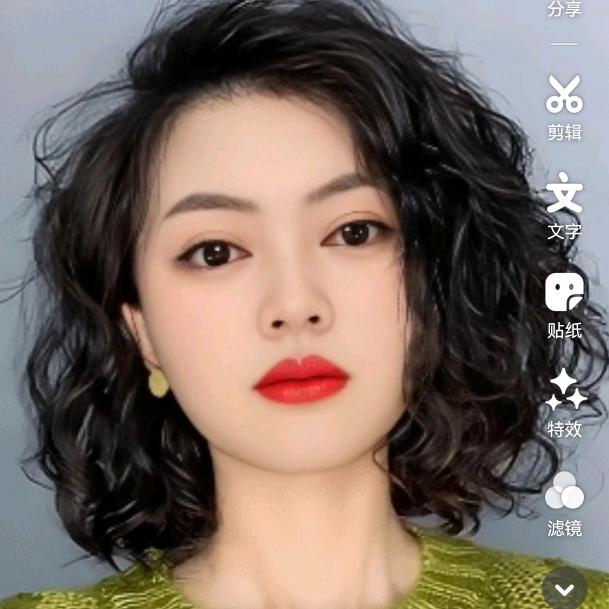Expand more tools with the down chevron

pos(565,588)
